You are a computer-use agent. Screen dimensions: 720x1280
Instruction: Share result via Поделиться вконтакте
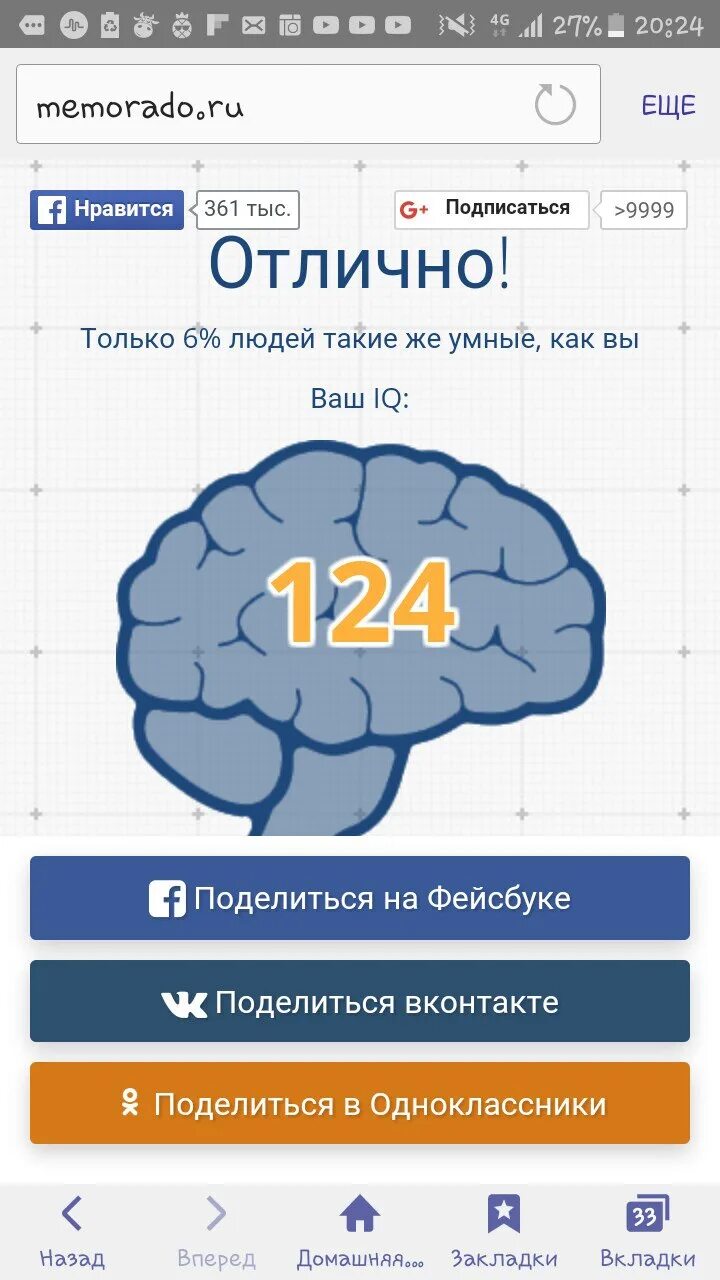click(360, 1002)
